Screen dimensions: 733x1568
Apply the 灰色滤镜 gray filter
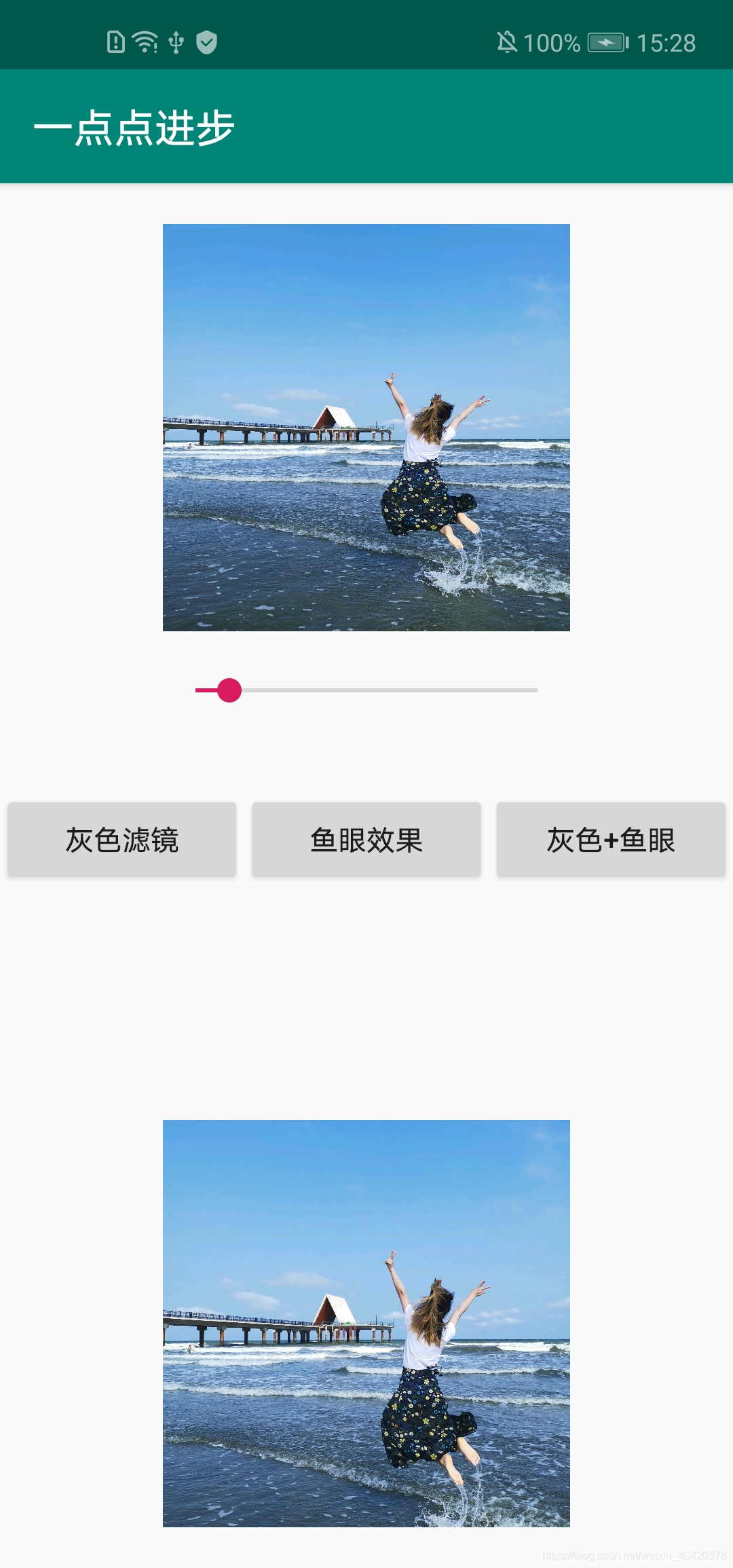click(121, 840)
